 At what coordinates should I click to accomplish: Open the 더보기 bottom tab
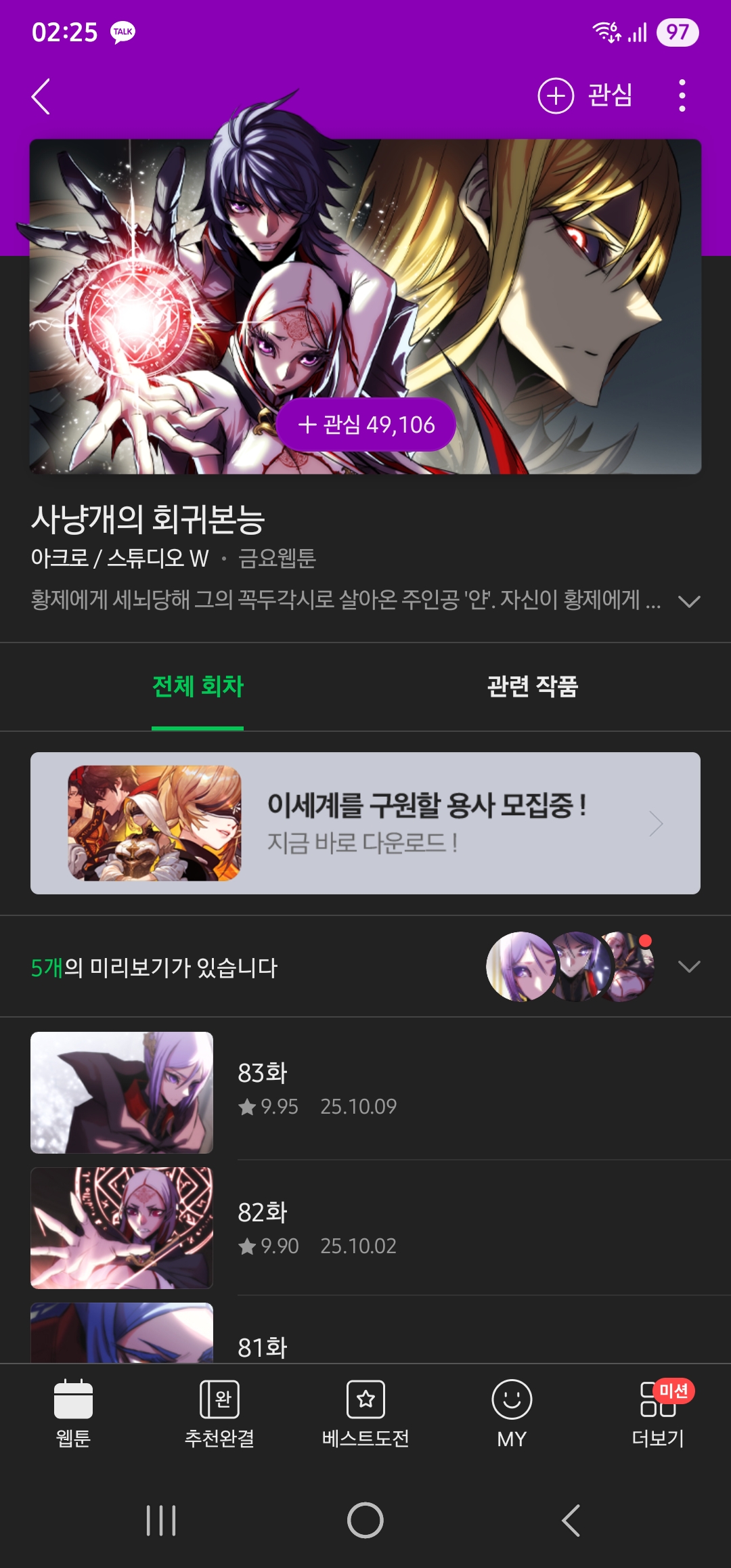coord(658,1413)
